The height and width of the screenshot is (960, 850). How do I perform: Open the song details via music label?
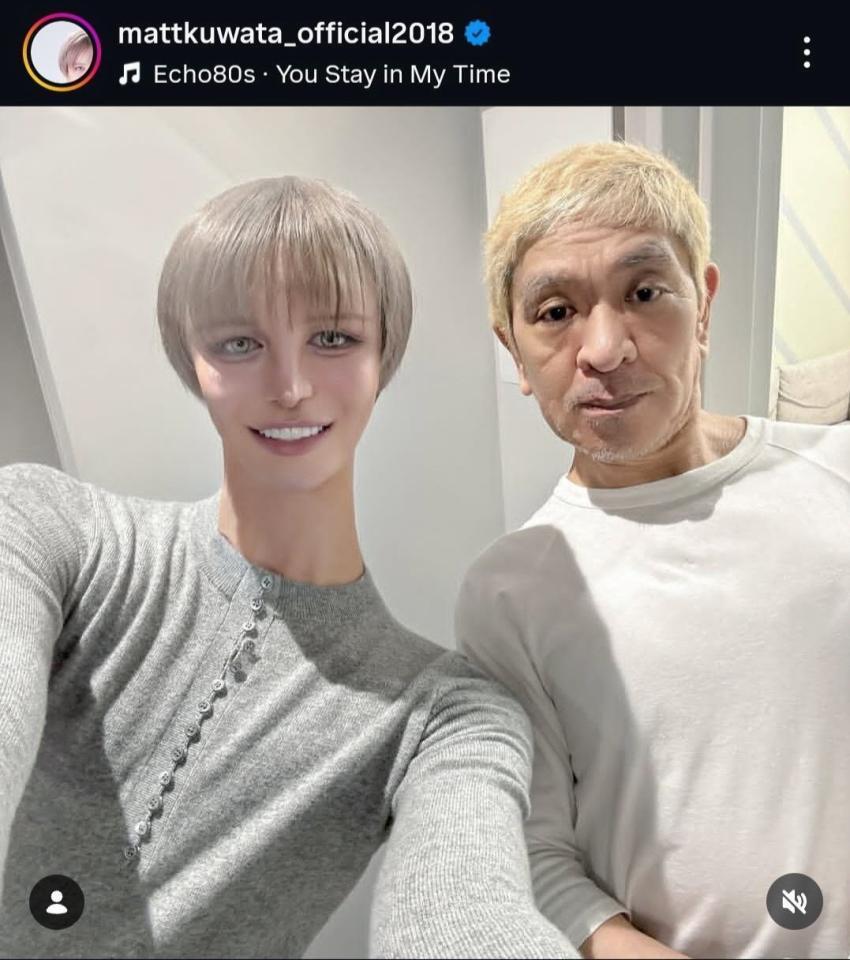pos(330,72)
